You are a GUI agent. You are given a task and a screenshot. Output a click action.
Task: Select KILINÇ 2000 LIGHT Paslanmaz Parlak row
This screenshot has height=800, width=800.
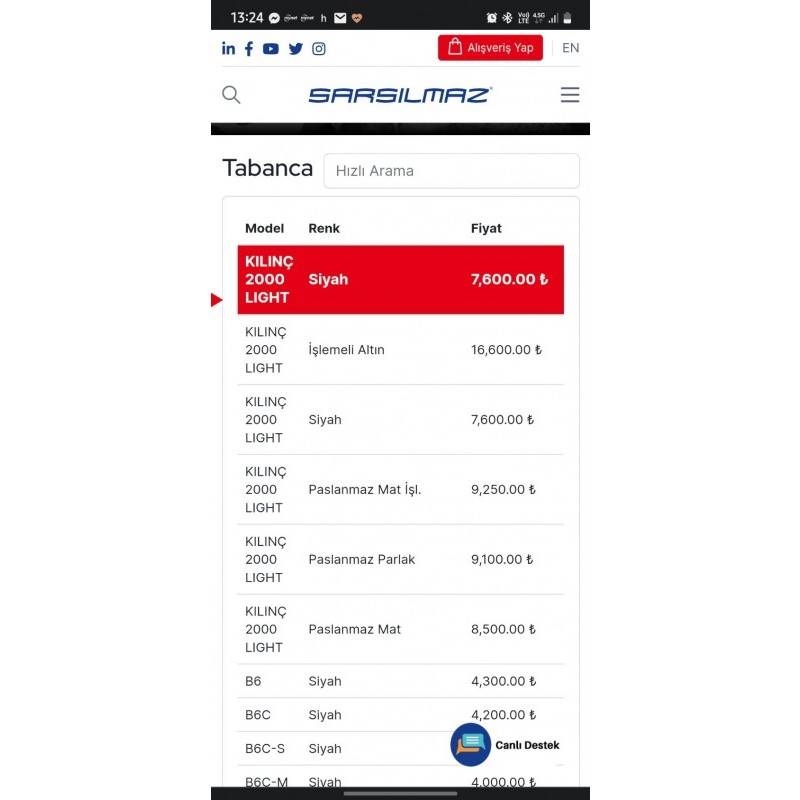400,560
